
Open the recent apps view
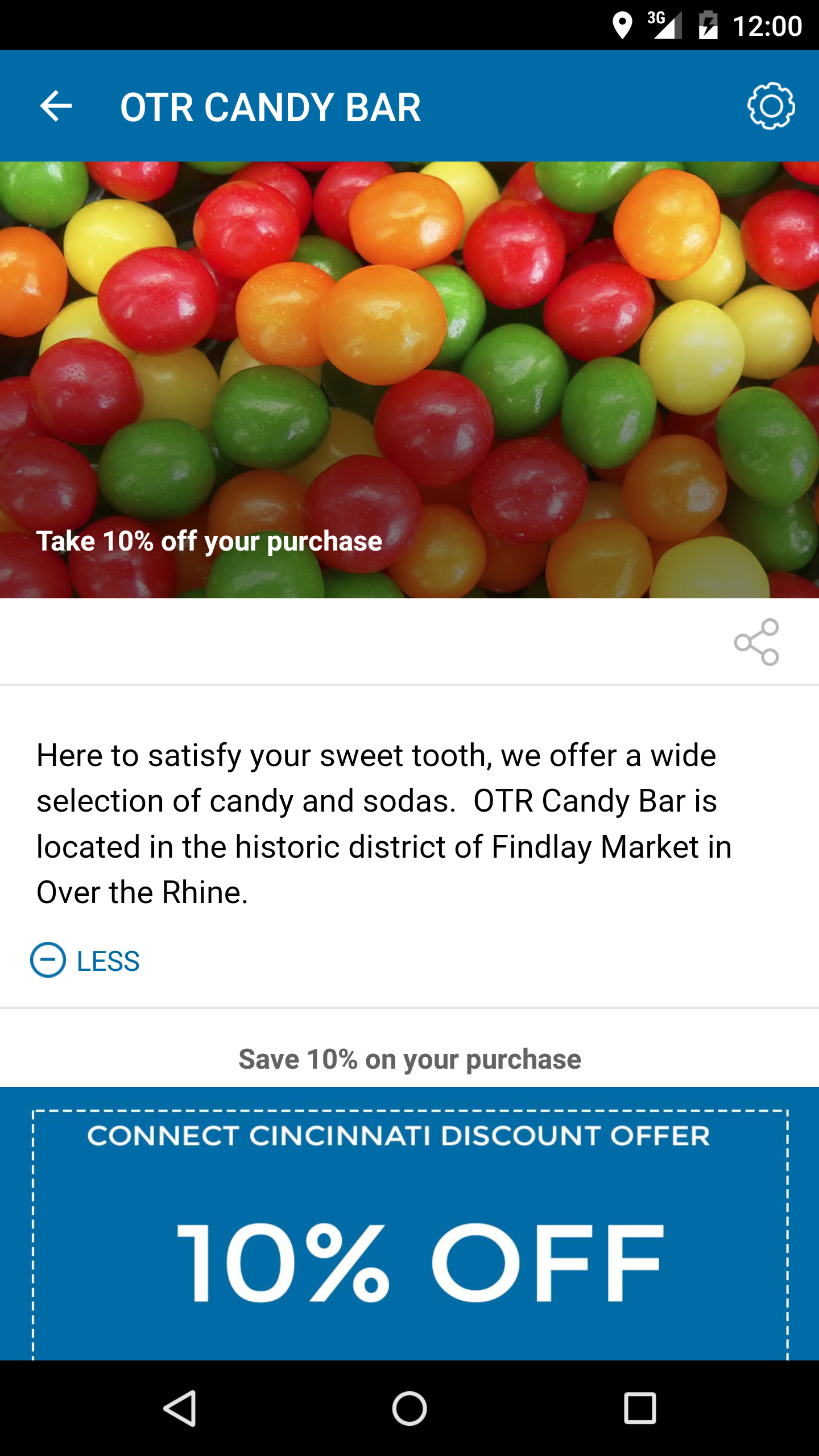pos(640,1408)
